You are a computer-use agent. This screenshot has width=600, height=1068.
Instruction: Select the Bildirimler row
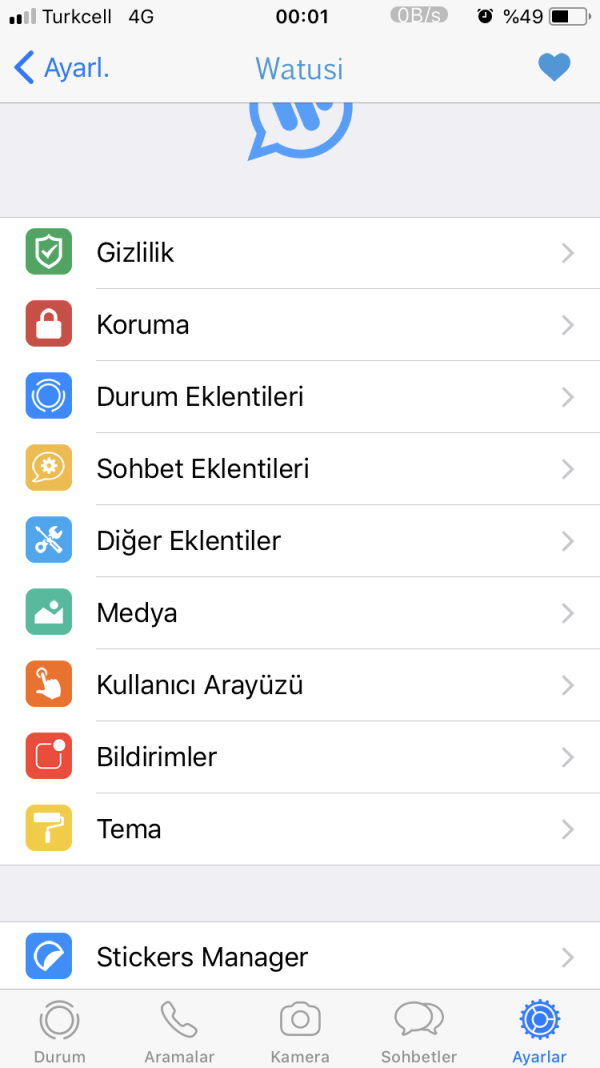(300, 757)
